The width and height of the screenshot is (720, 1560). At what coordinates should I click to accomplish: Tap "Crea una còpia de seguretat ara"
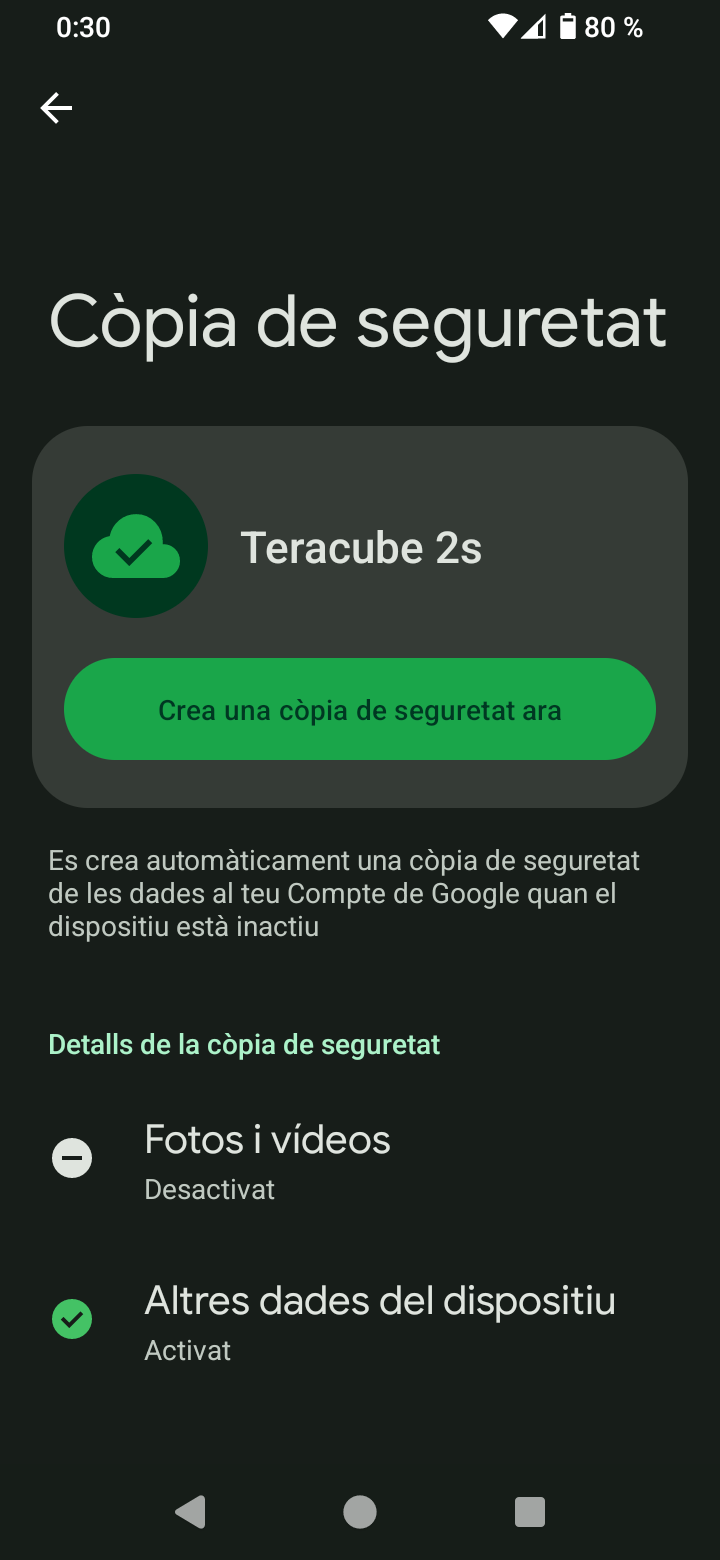(360, 709)
